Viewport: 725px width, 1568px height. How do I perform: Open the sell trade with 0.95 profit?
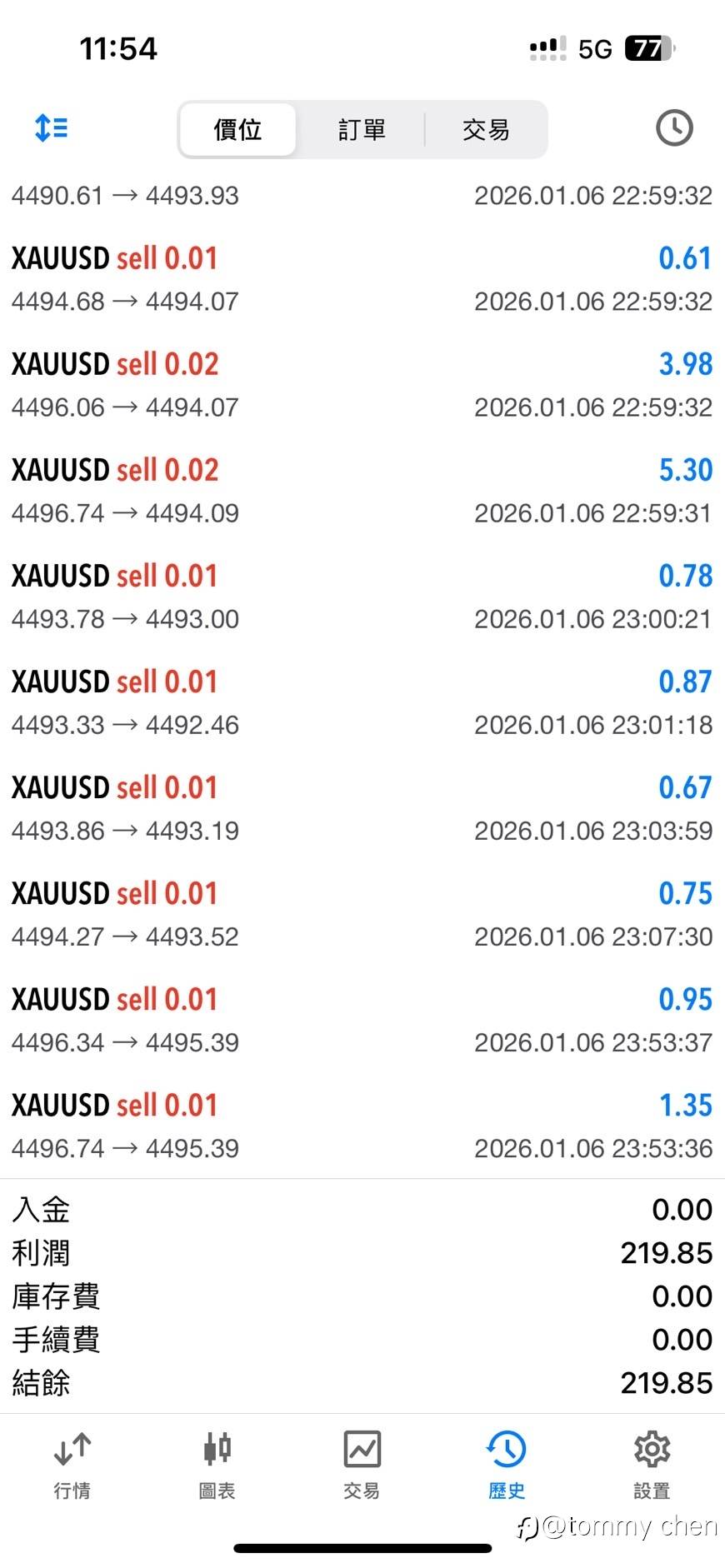(362, 1020)
